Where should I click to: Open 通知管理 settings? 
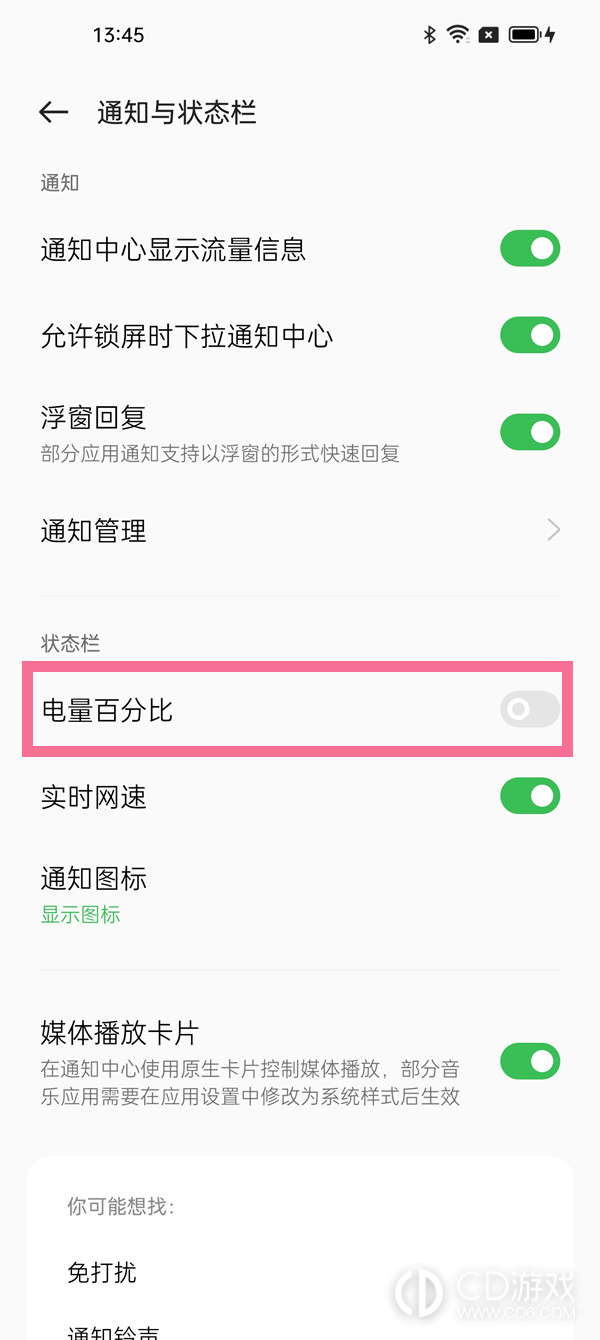point(300,530)
